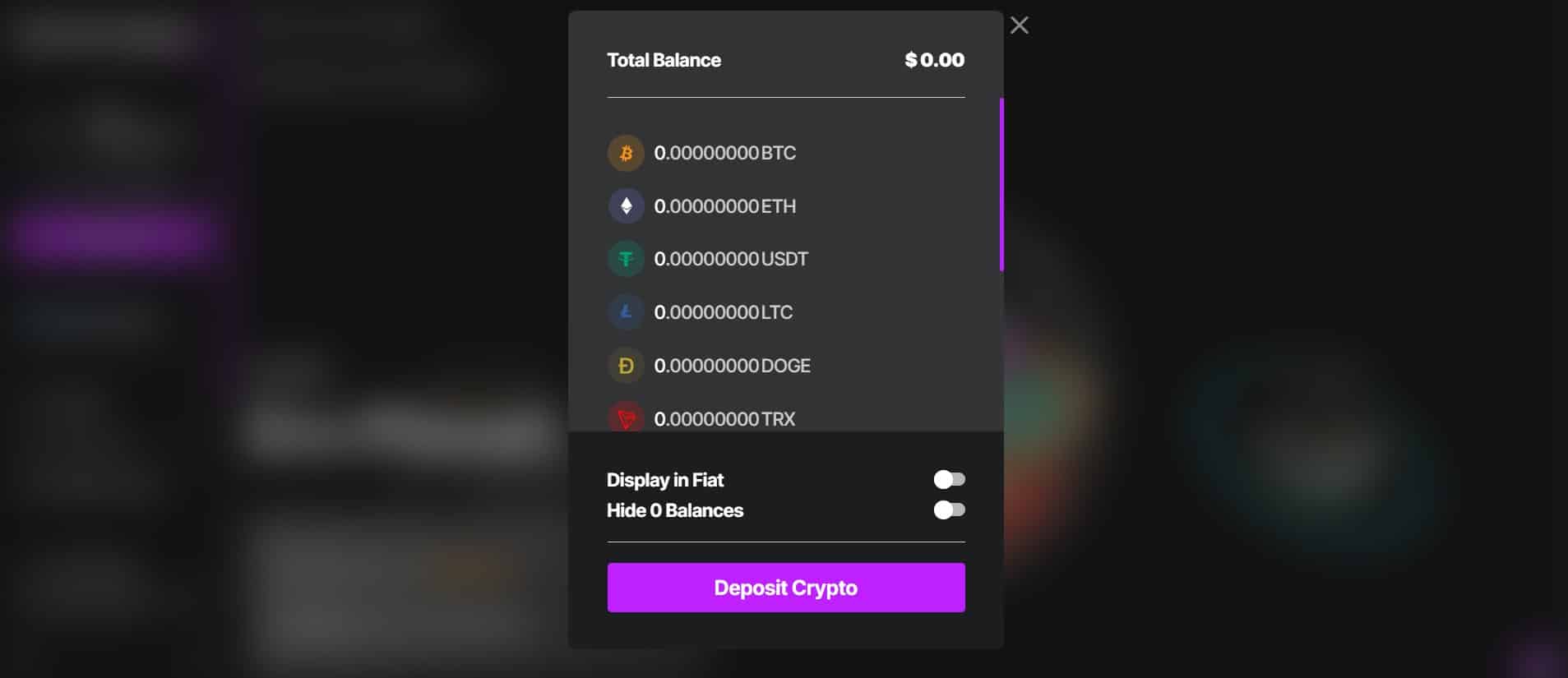Choose the ETH balance row

click(724, 206)
